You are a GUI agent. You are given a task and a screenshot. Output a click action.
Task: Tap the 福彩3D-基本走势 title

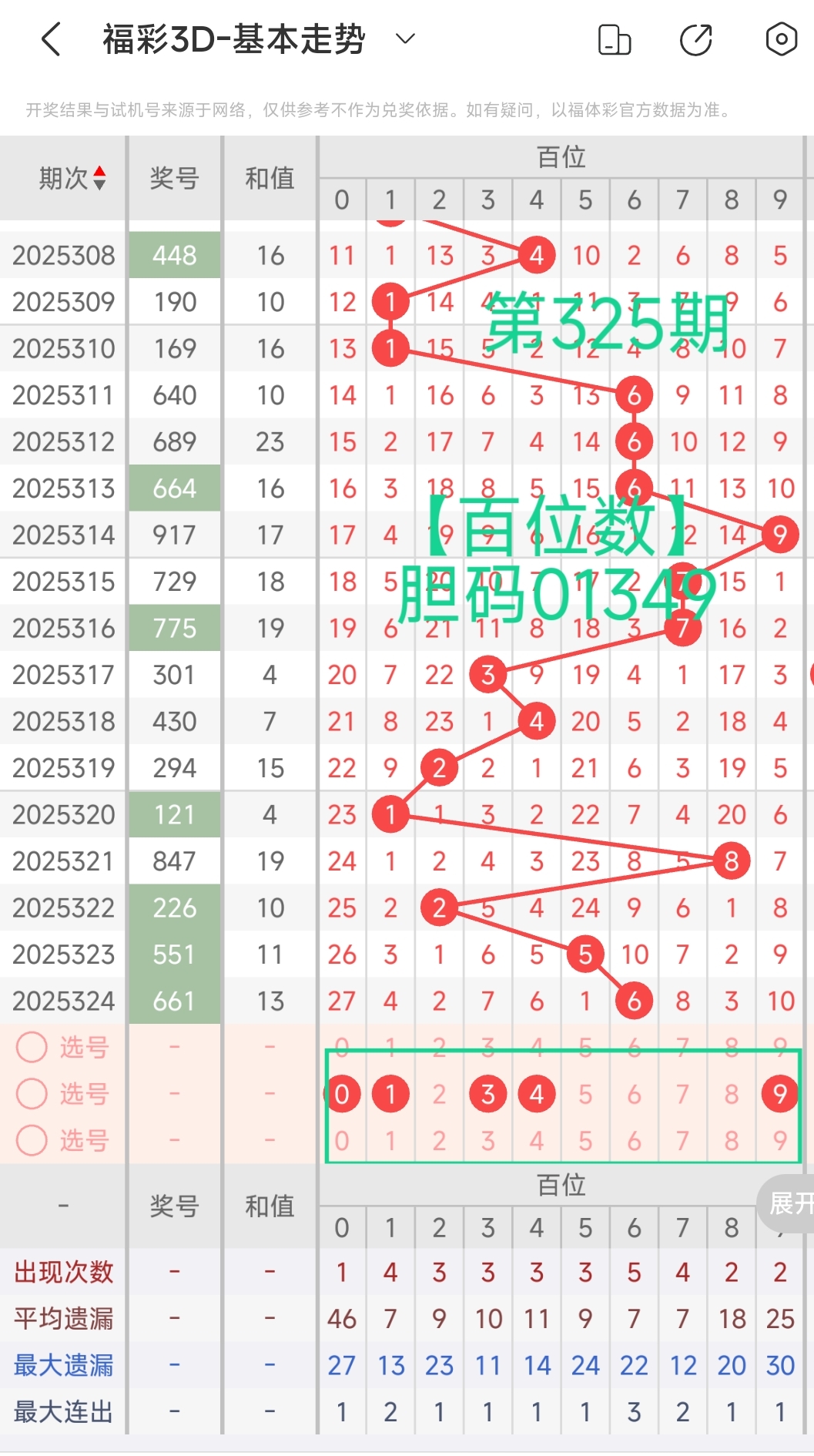click(x=231, y=38)
